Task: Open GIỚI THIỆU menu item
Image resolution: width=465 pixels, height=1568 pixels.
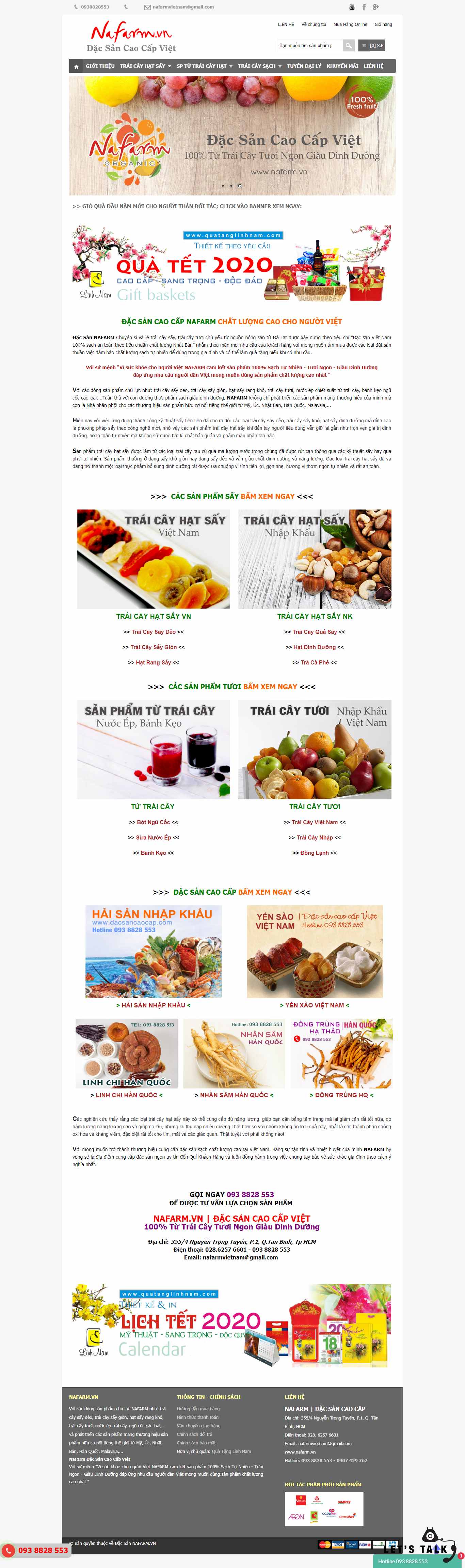Action: pos(100,66)
